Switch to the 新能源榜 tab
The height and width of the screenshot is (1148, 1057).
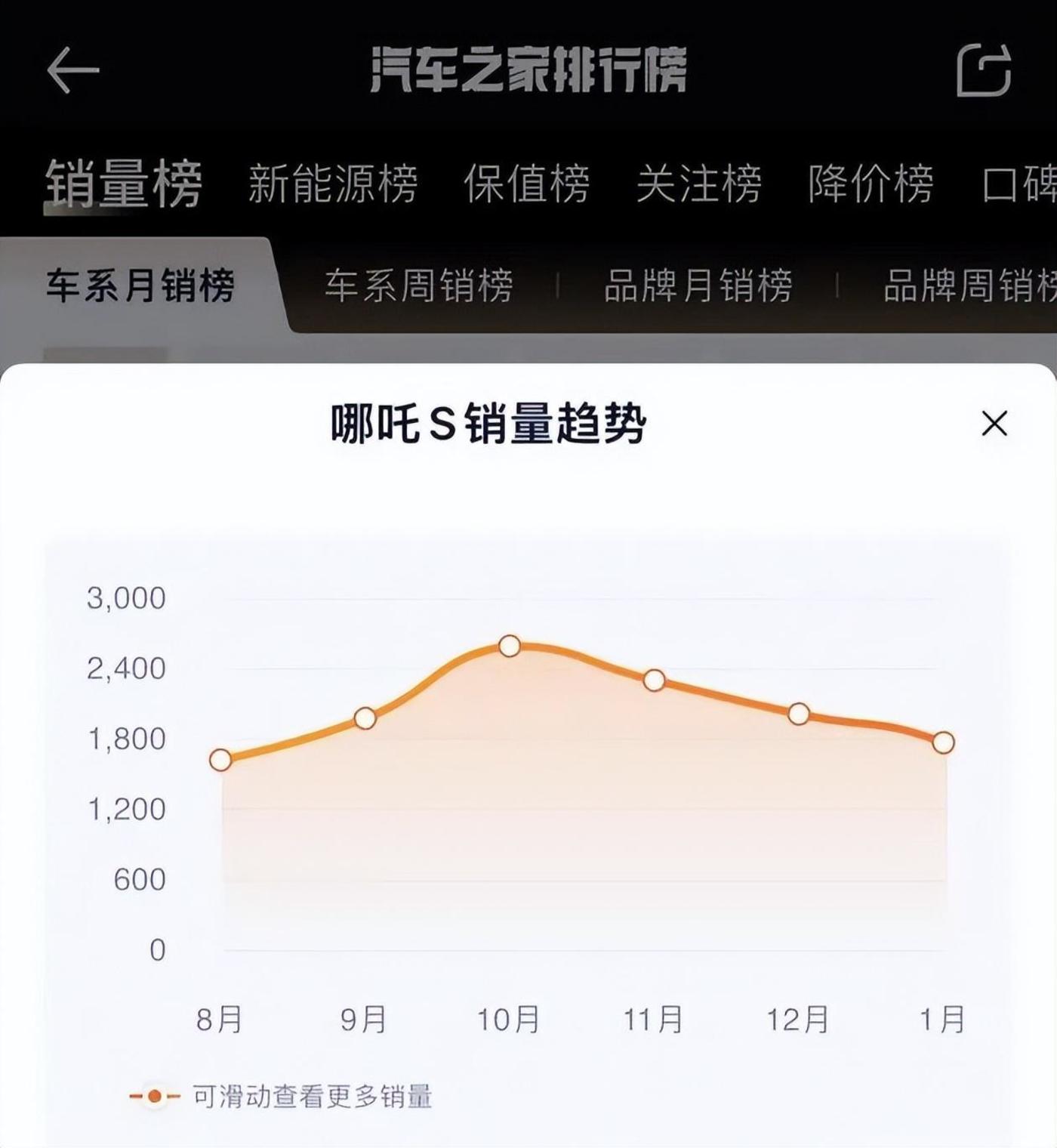(332, 184)
